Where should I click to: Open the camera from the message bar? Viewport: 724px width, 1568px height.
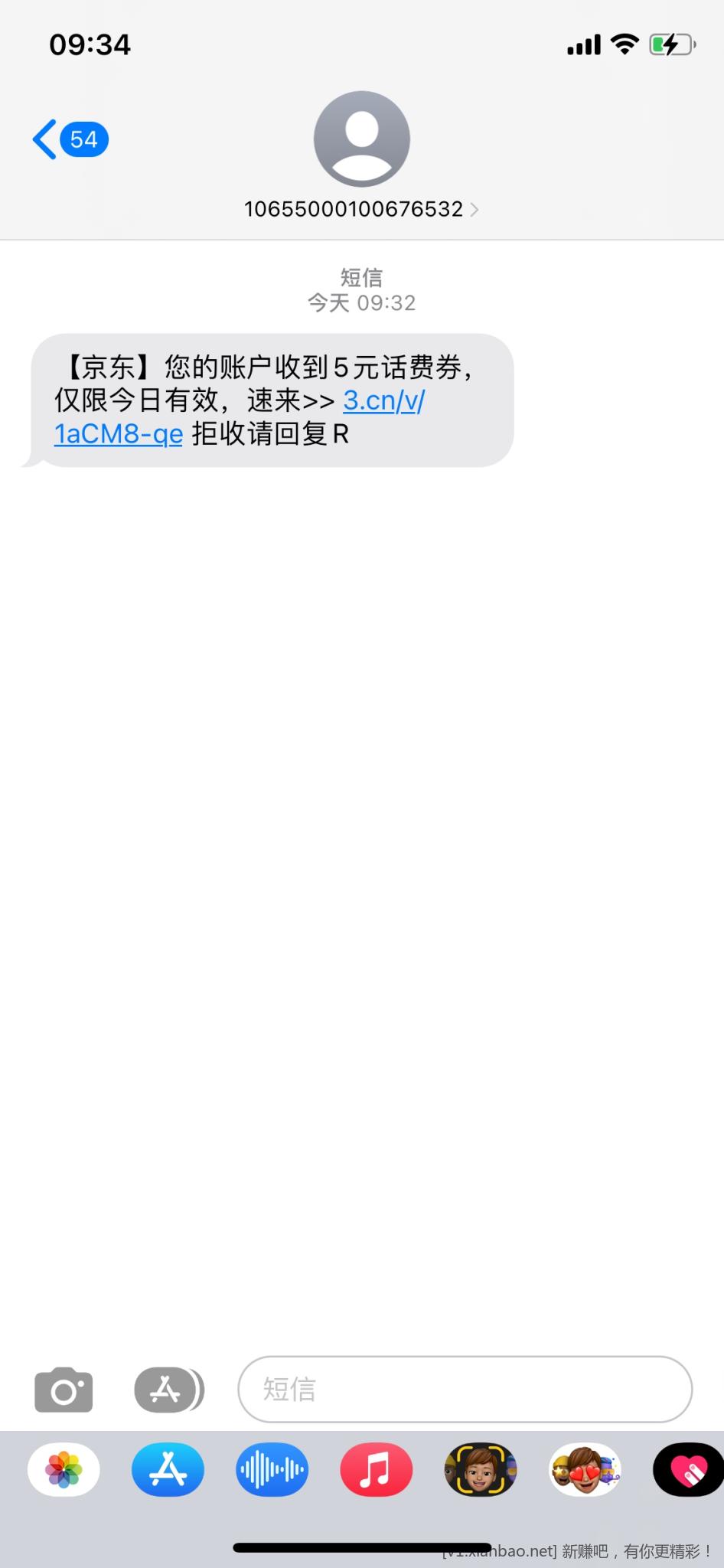point(64,1390)
